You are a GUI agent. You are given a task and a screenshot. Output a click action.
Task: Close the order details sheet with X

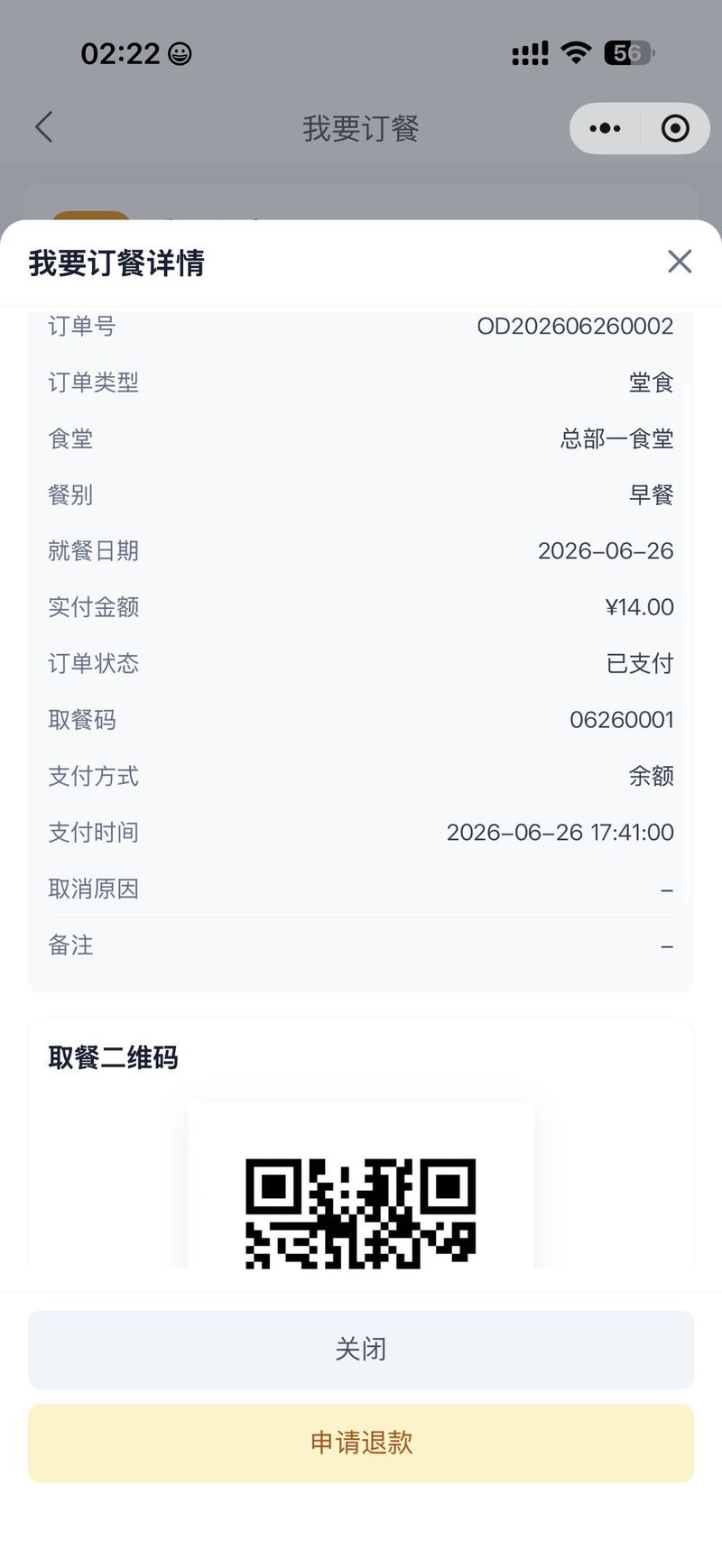point(680,262)
